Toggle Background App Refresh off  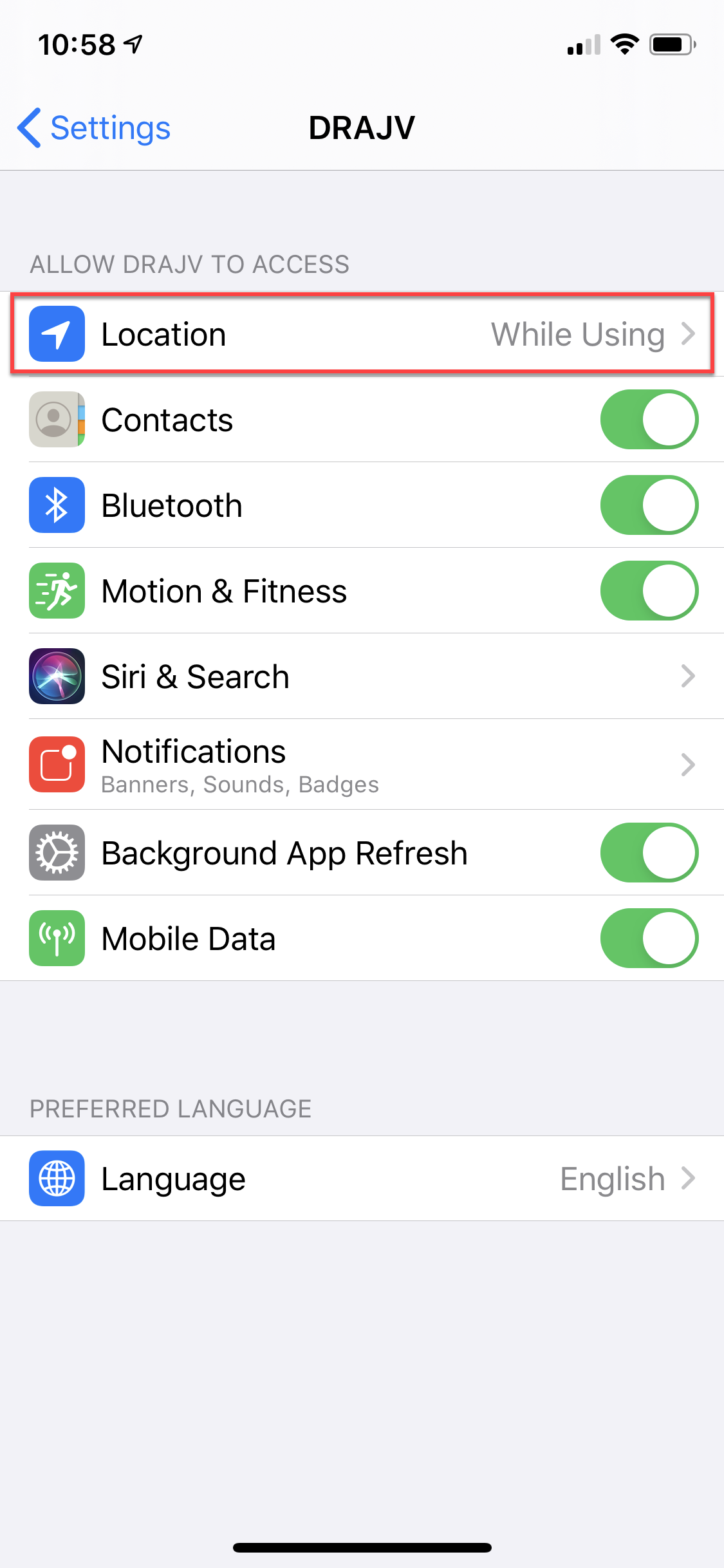pyautogui.click(x=649, y=852)
